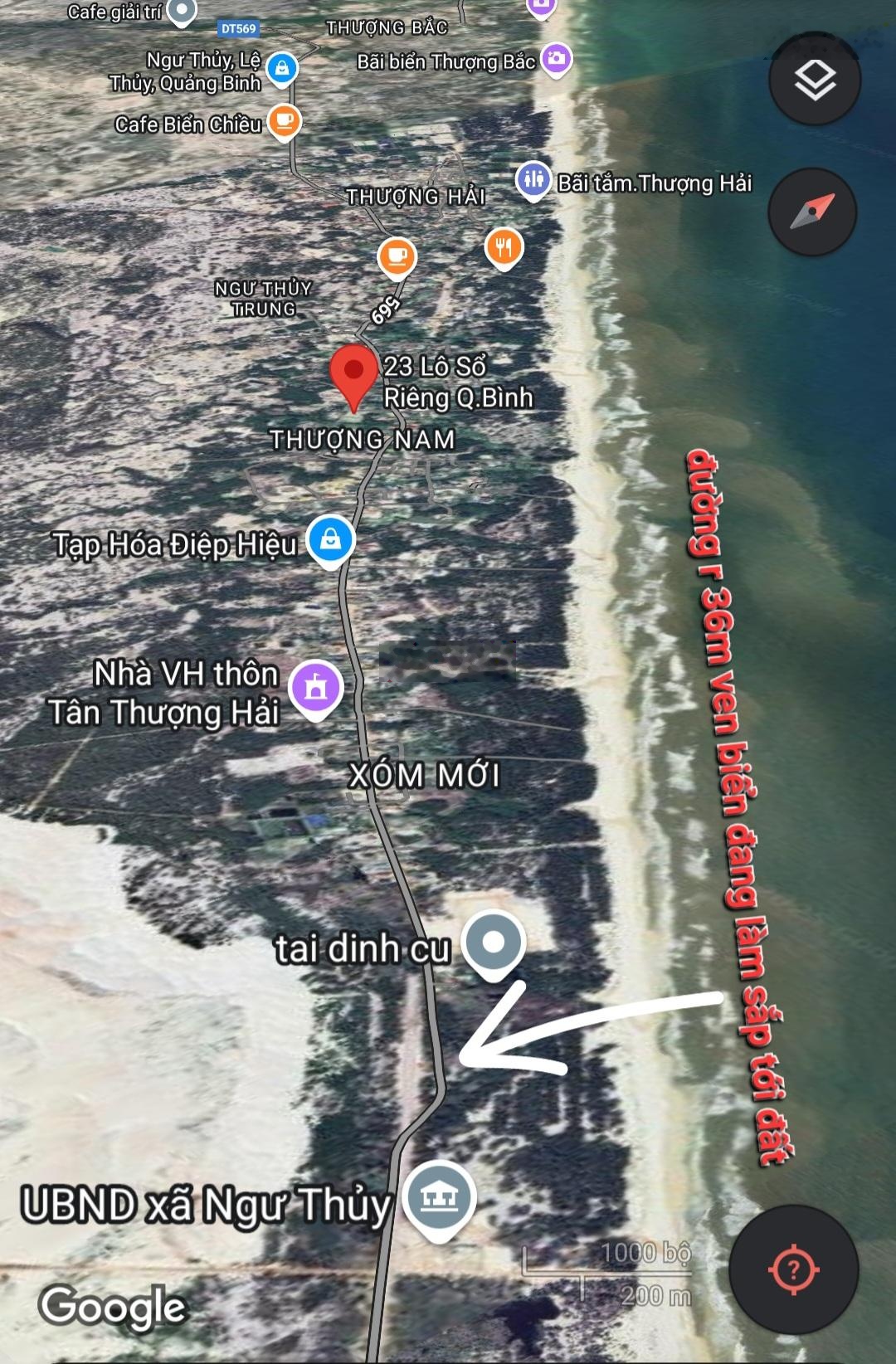Select the red pin 23 Lô Sổ Riêng Q.Bình
The width and height of the screenshot is (896, 1364).
pos(353,373)
